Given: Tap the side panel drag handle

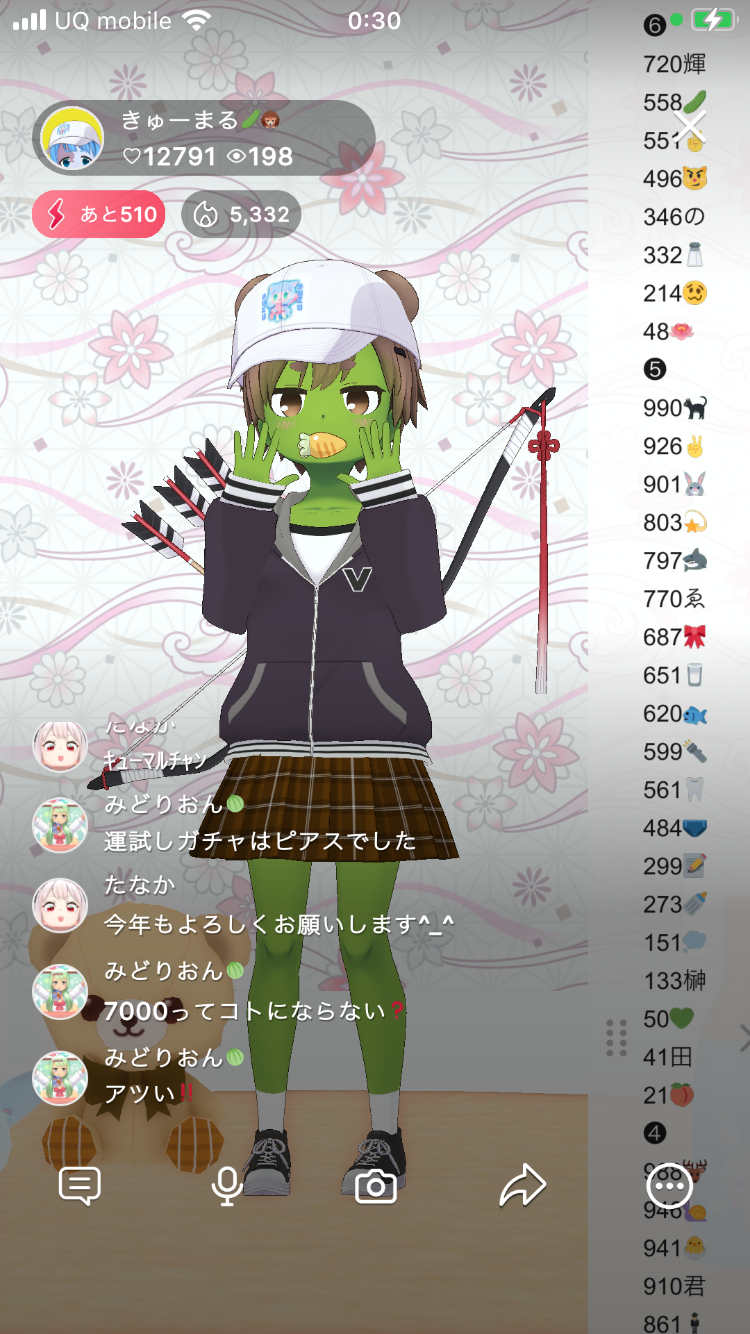Looking at the screenshot, I should pos(616,1038).
